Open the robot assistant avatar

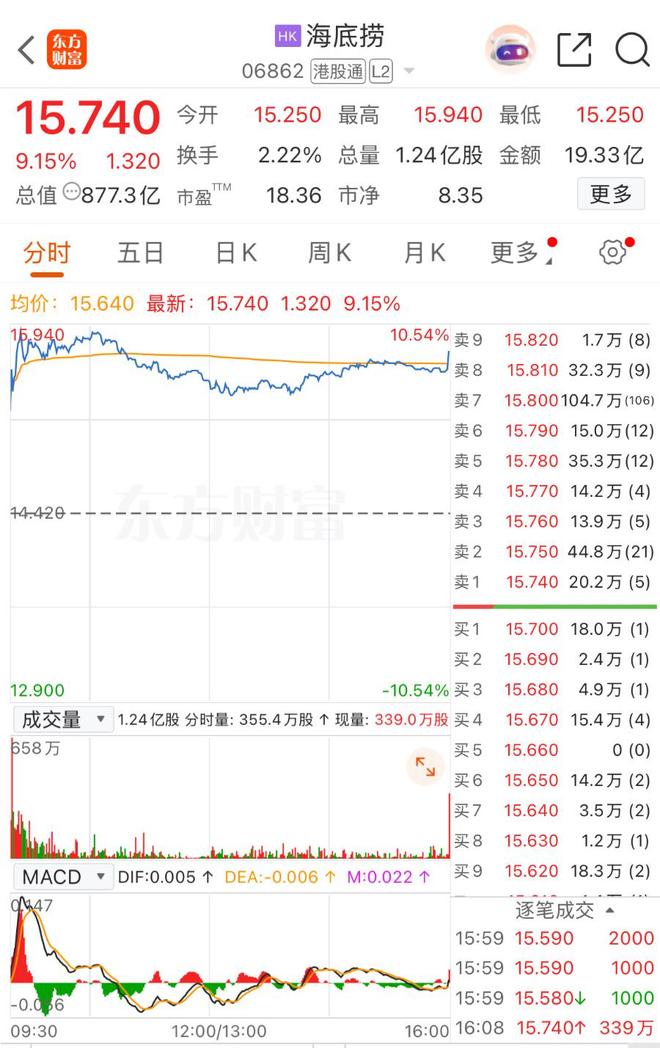[510, 49]
